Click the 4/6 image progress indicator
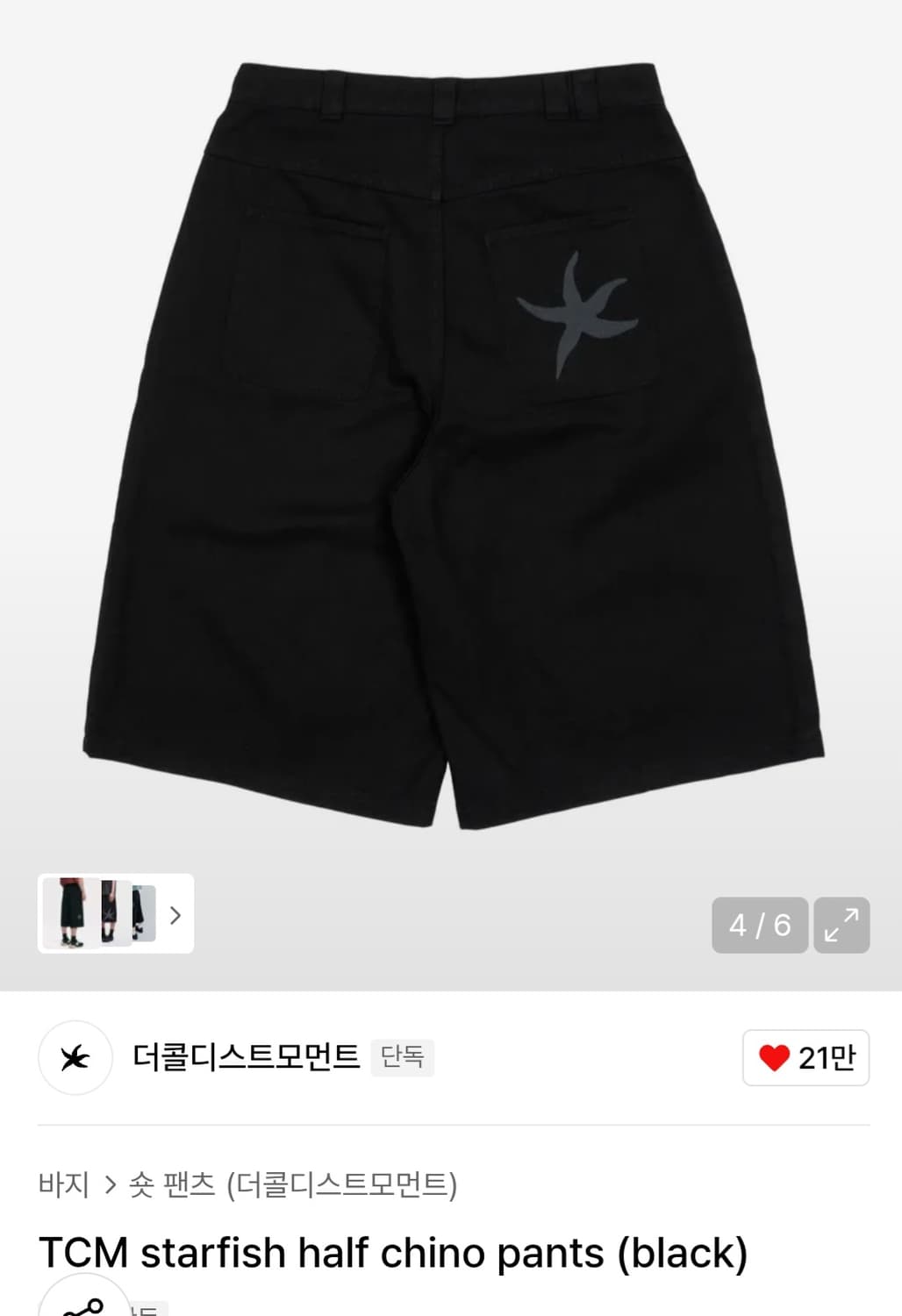Screen dimensions: 902x1316 (759, 926)
